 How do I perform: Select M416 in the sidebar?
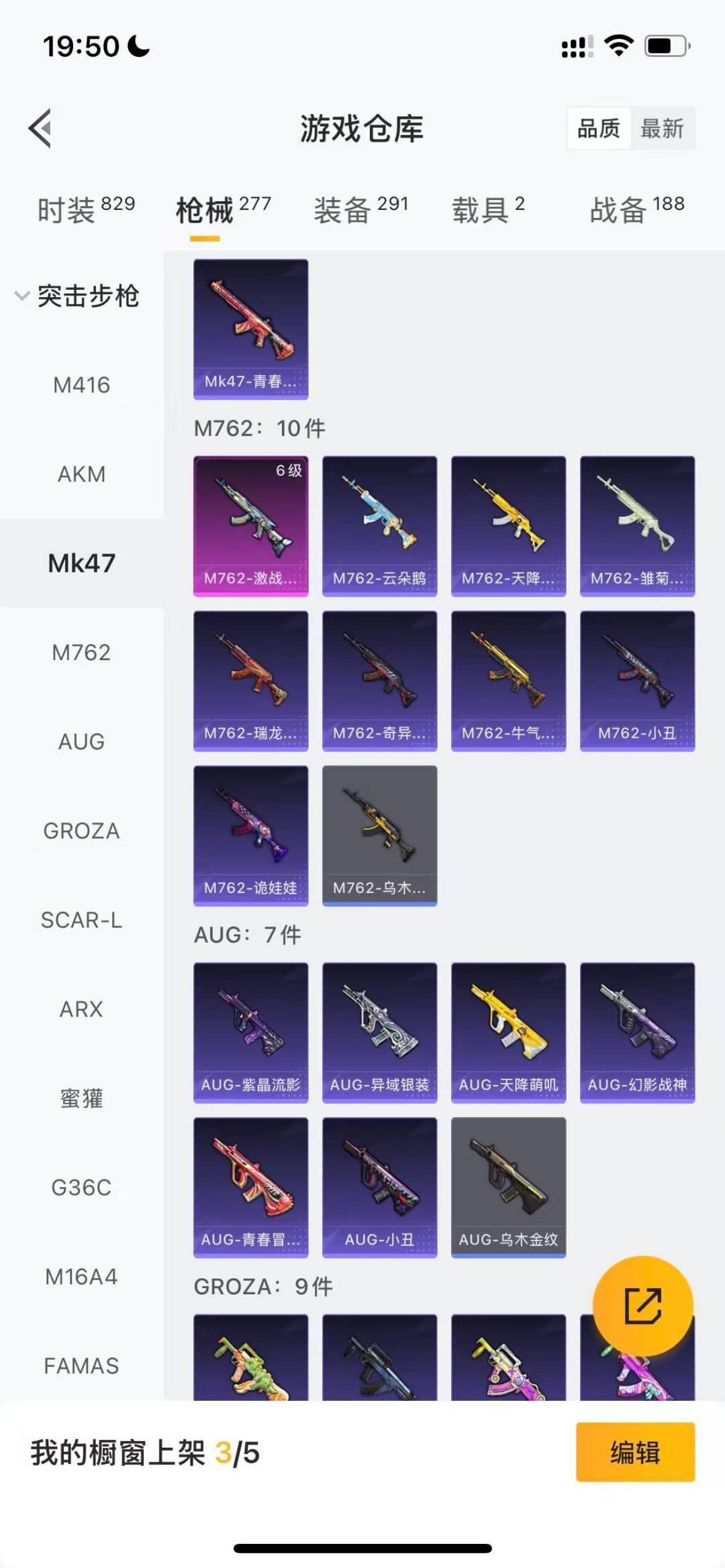pos(81,385)
